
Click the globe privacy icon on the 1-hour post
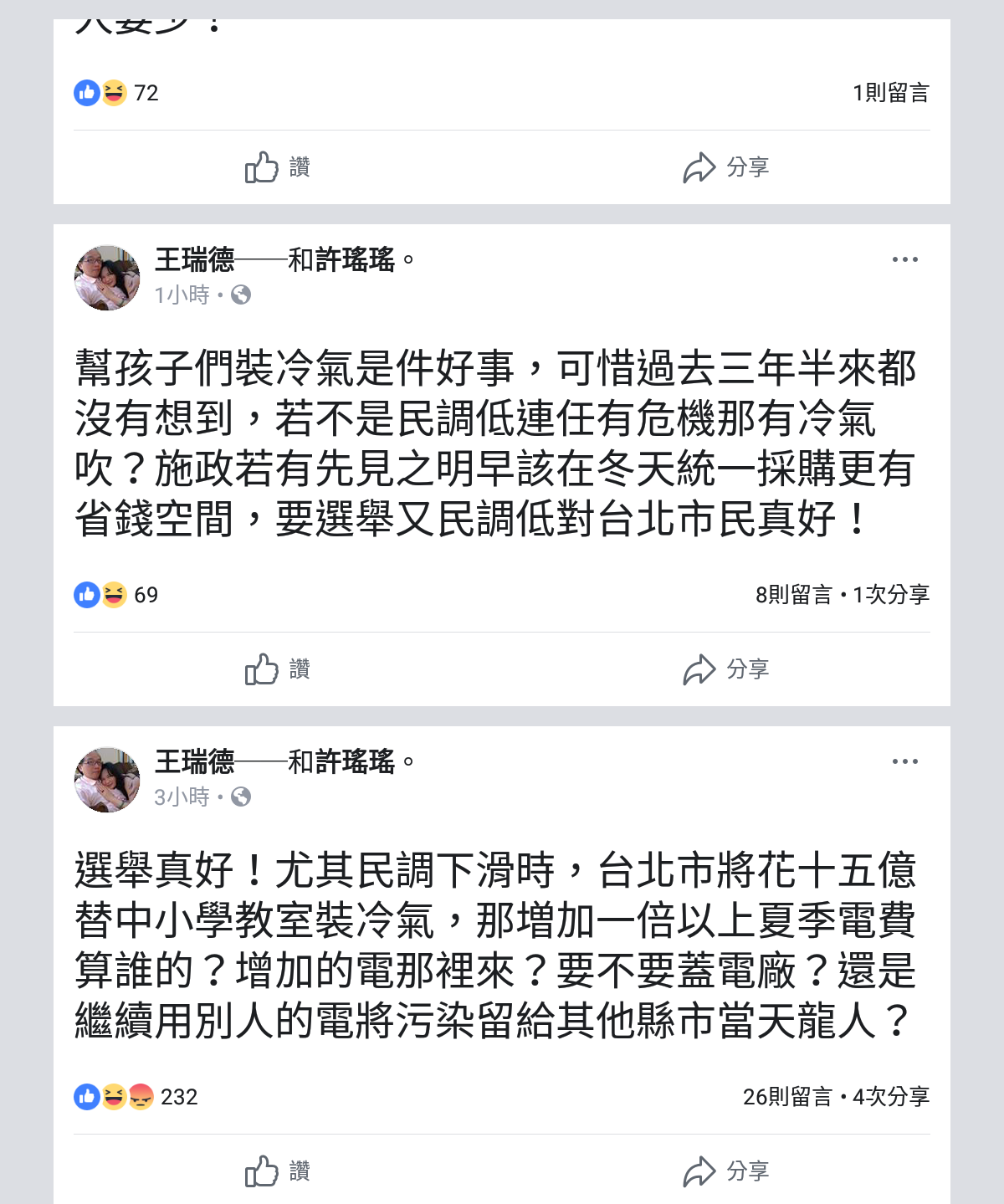pos(242,295)
